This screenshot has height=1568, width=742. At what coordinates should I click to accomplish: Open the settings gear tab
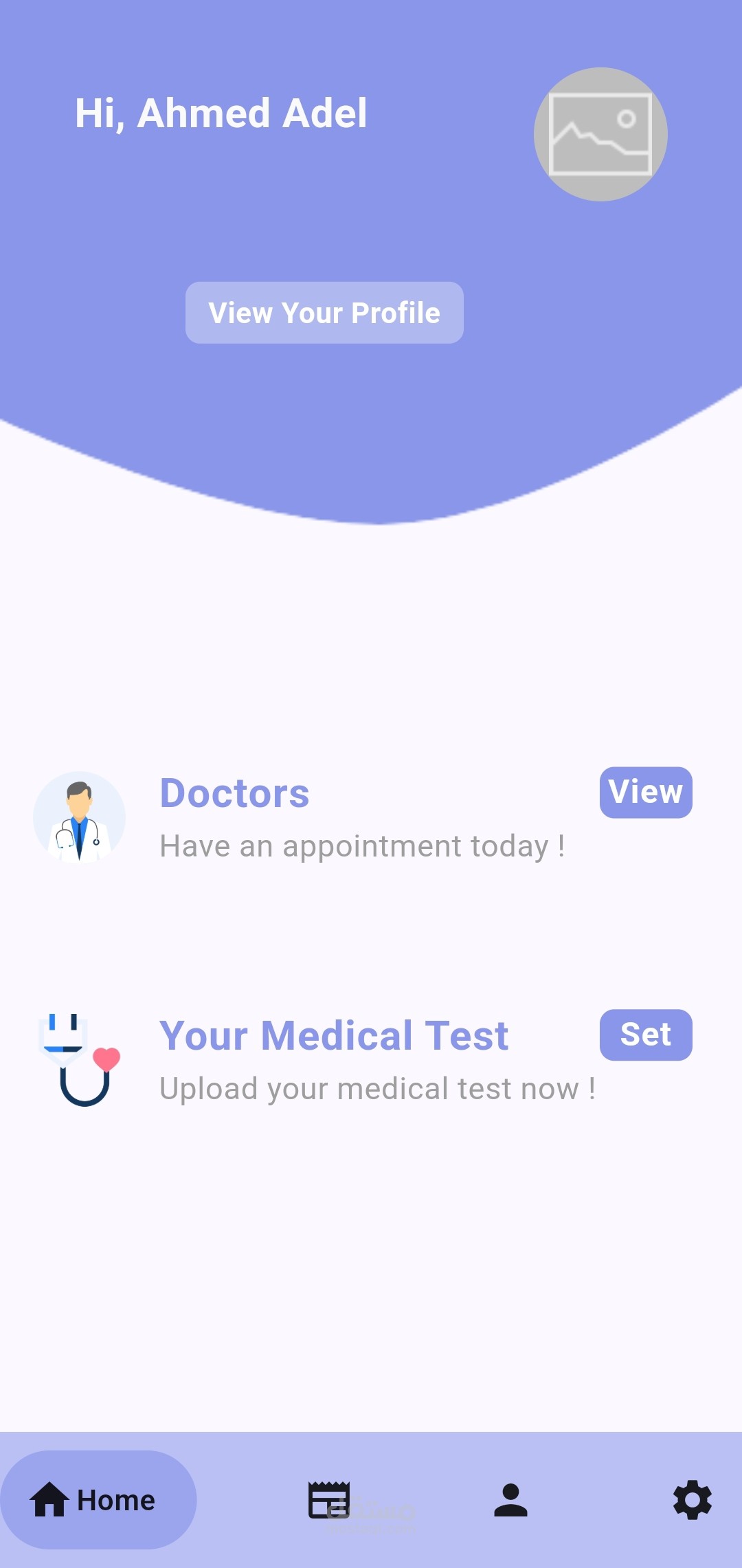[692, 1500]
